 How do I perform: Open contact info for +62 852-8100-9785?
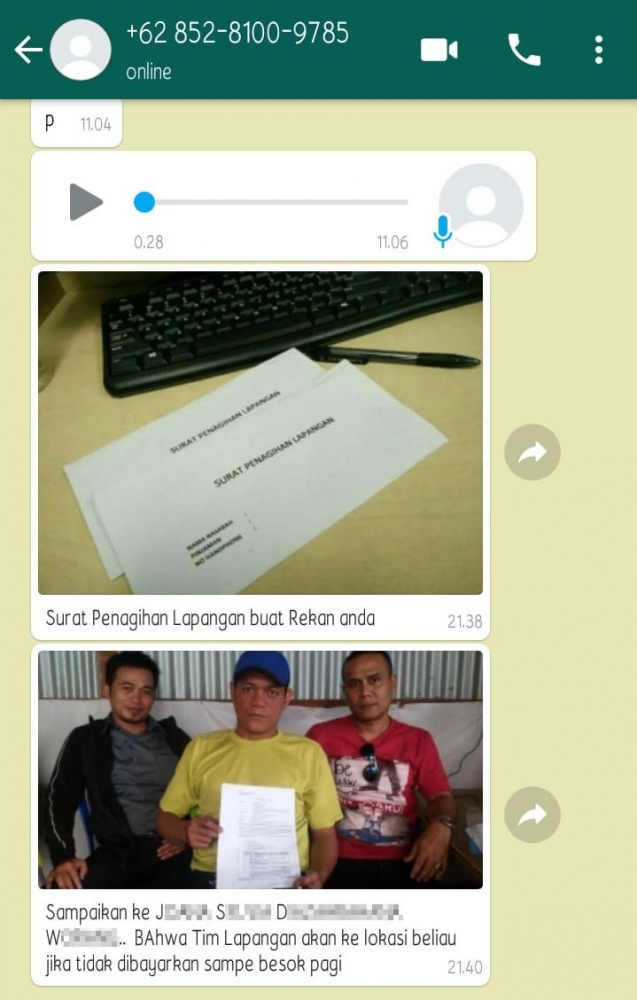click(x=237, y=48)
